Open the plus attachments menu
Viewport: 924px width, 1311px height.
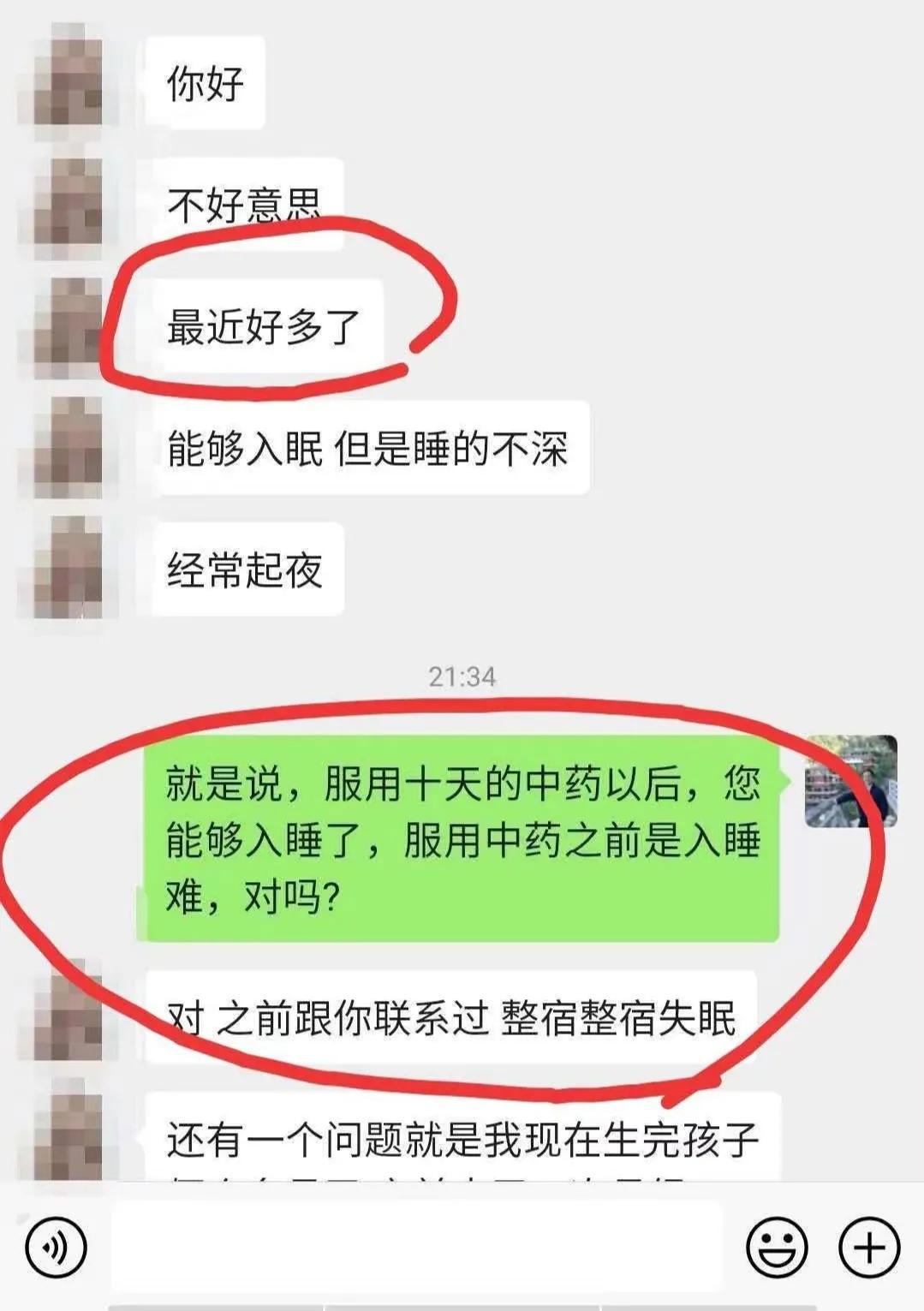click(869, 1248)
